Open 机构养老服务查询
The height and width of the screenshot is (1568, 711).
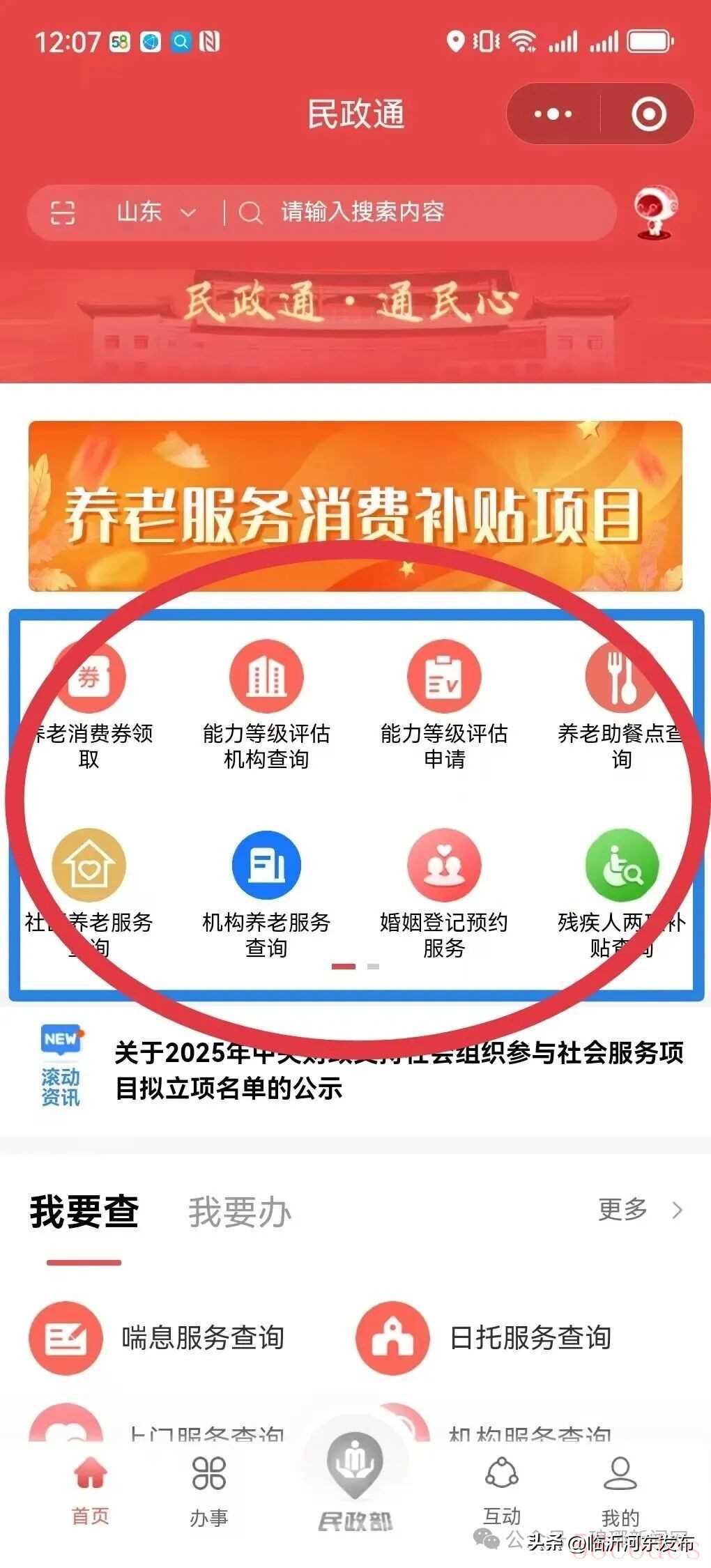266,893
